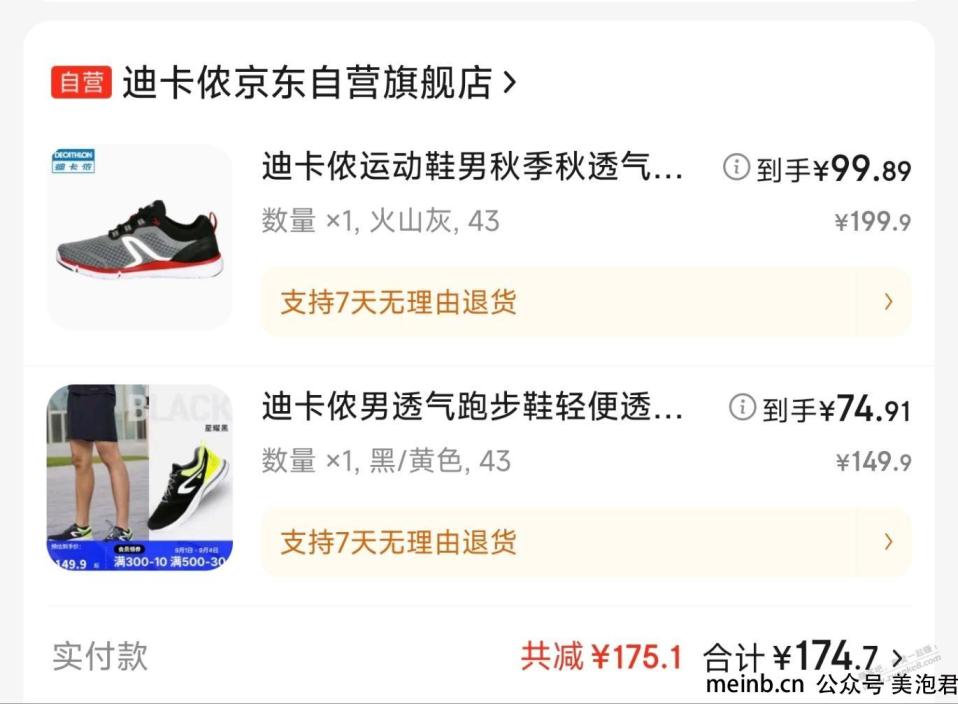Open the 7-day return policy for the gray shoe
Viewport: 958px width, 704px height.
click(x=585, y=302)
